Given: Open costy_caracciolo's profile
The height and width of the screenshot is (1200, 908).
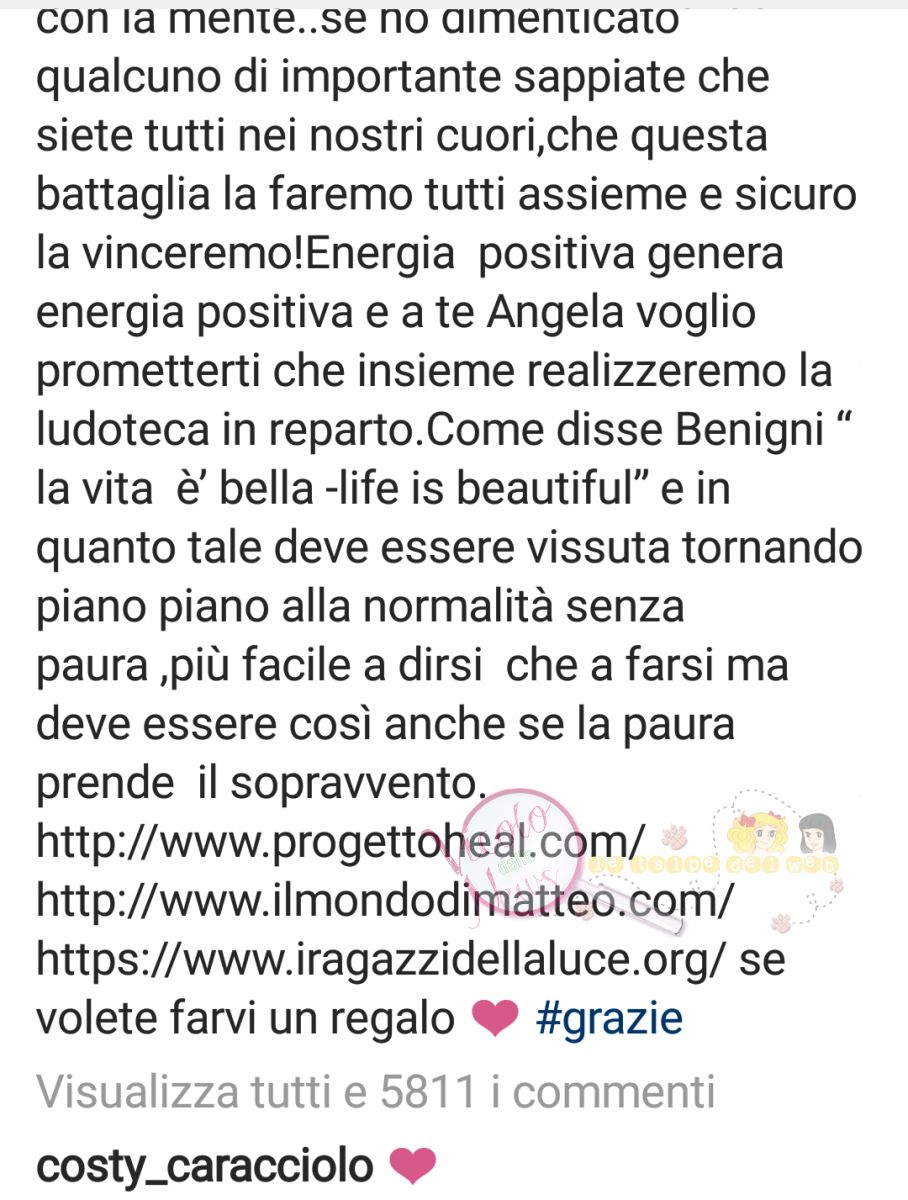Looking at the screenshot, I should click(x=204, y=1166).
